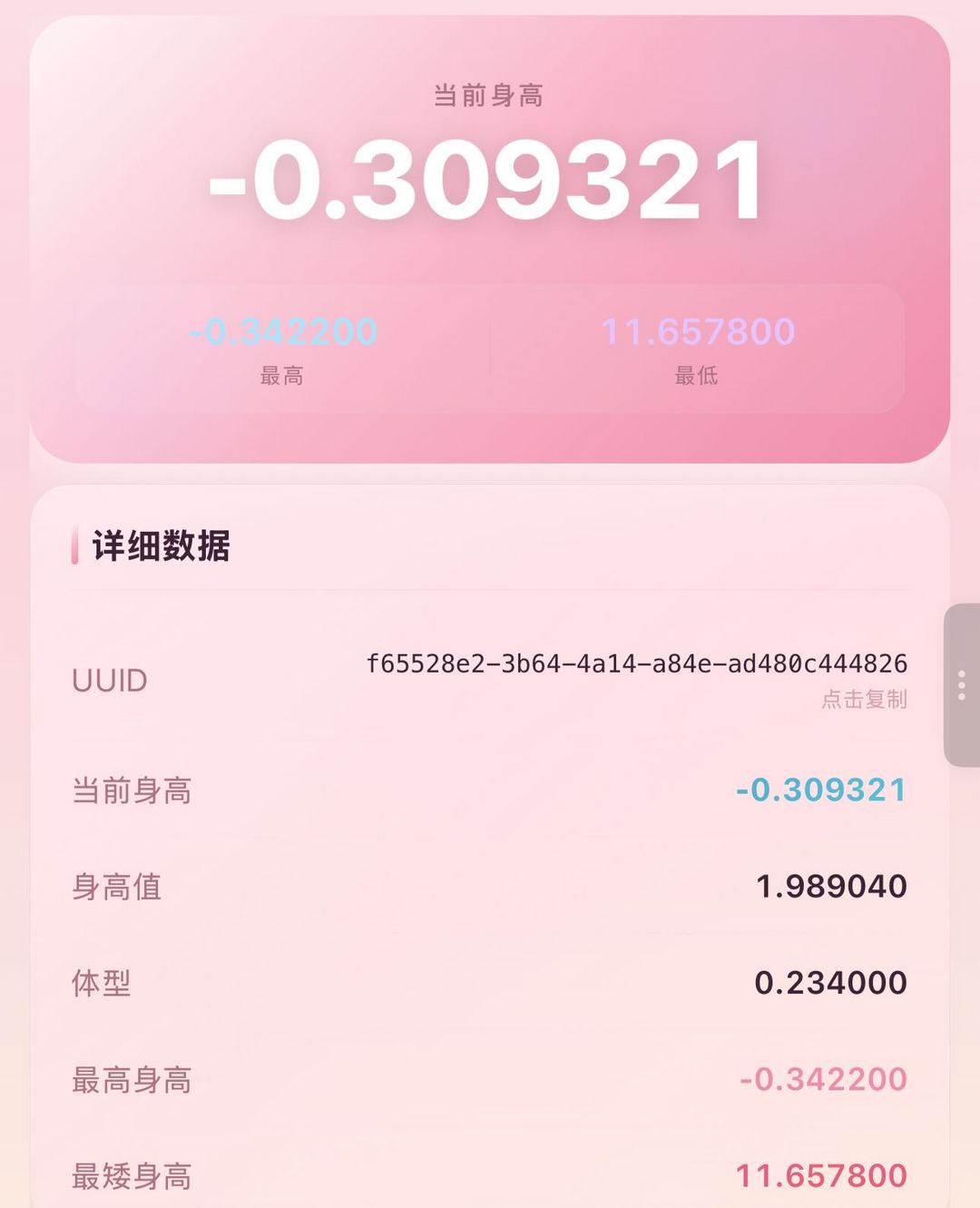The height and width of the screenshot is (1208, 980).
Task: Copy the UUID via 点击复制
Action: (864, 699)
